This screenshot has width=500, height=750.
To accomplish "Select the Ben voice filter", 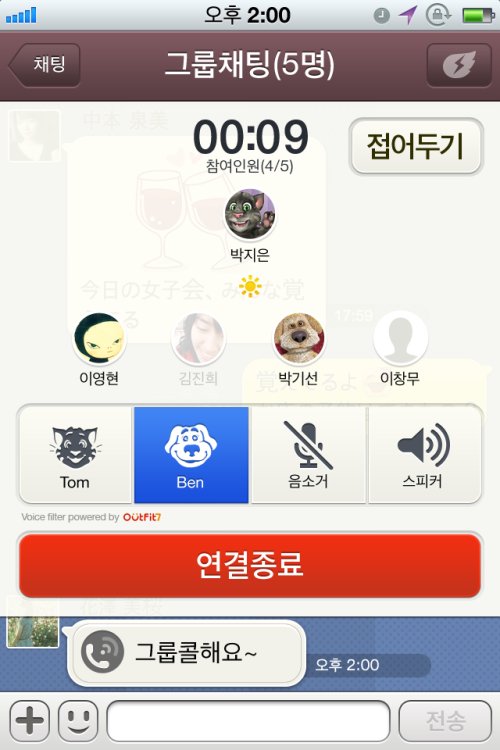I will (191, 454).
